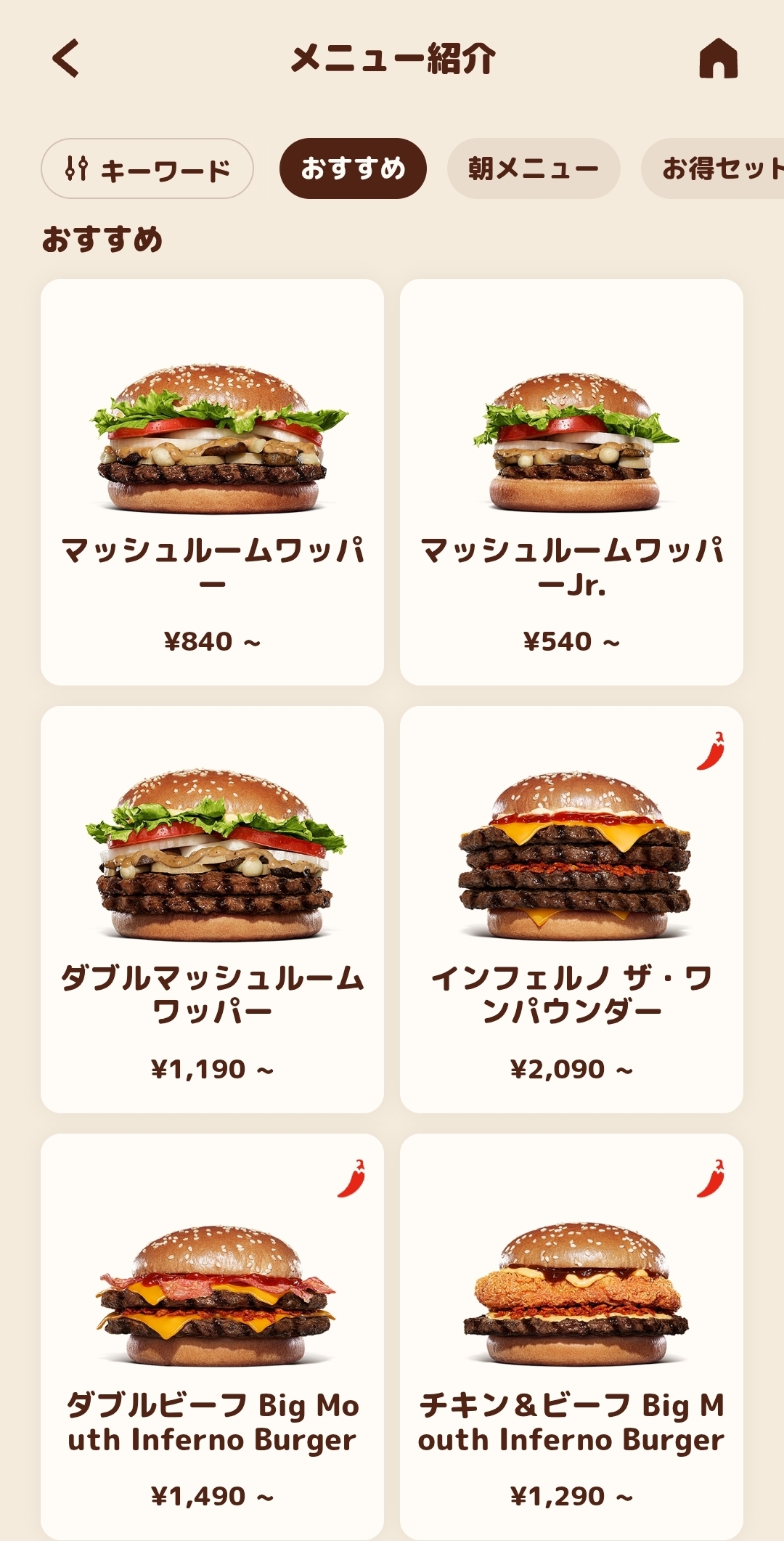The height and width of the screenshot is (1541, 784).
Task: View the マッシュルームワッパーJr. item
Action: [x=571, y=482]
